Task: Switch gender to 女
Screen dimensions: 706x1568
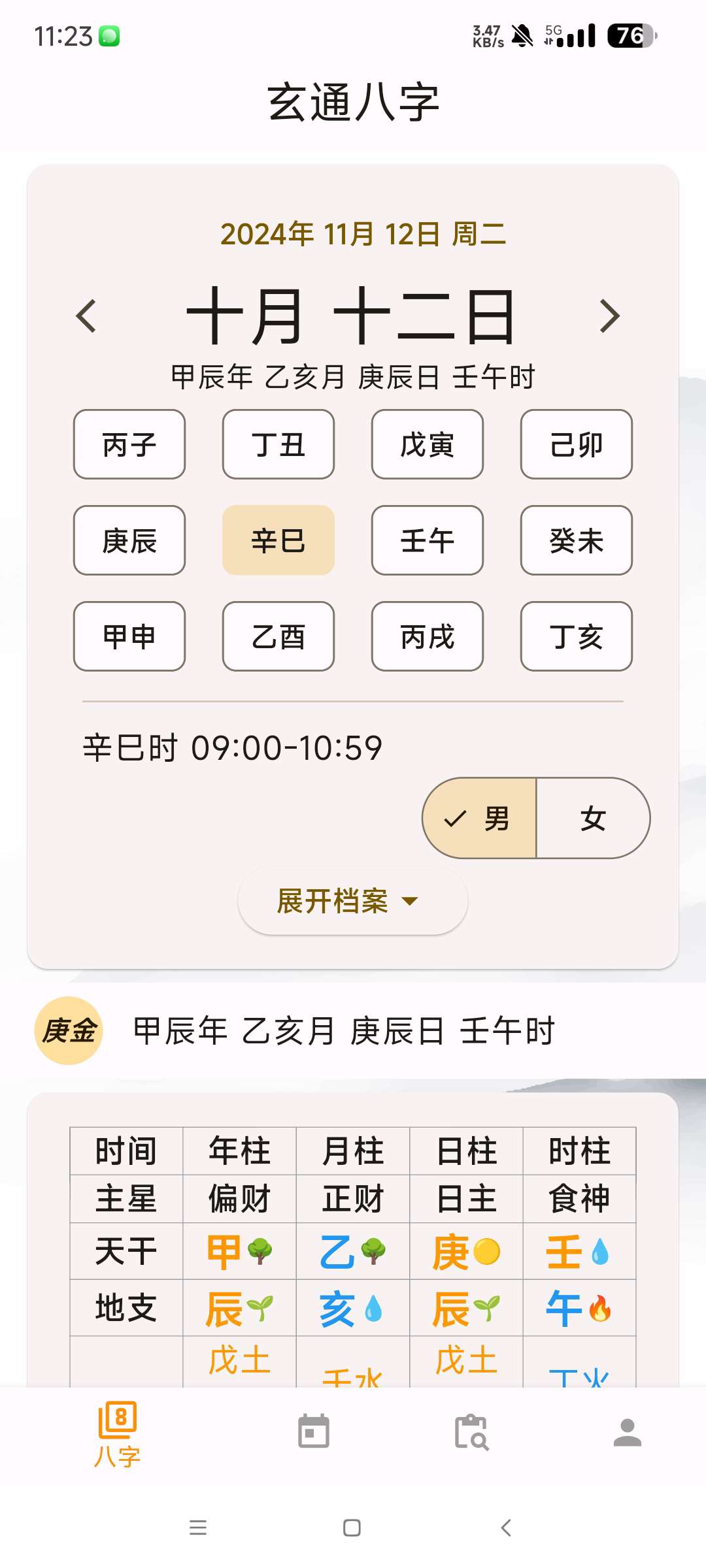Action: click(593, 818)
